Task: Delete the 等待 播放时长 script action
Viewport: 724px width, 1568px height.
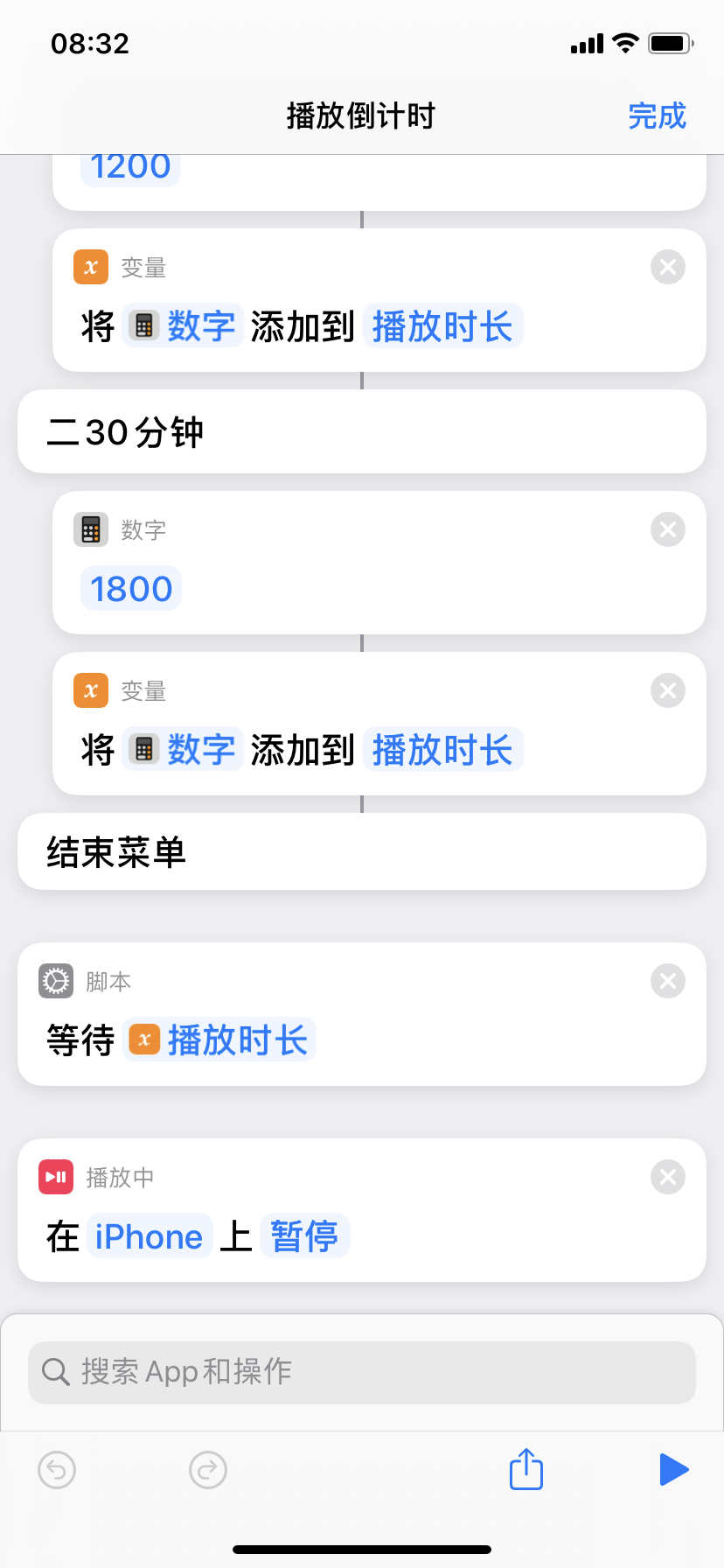Action: [x=668, y=981]
